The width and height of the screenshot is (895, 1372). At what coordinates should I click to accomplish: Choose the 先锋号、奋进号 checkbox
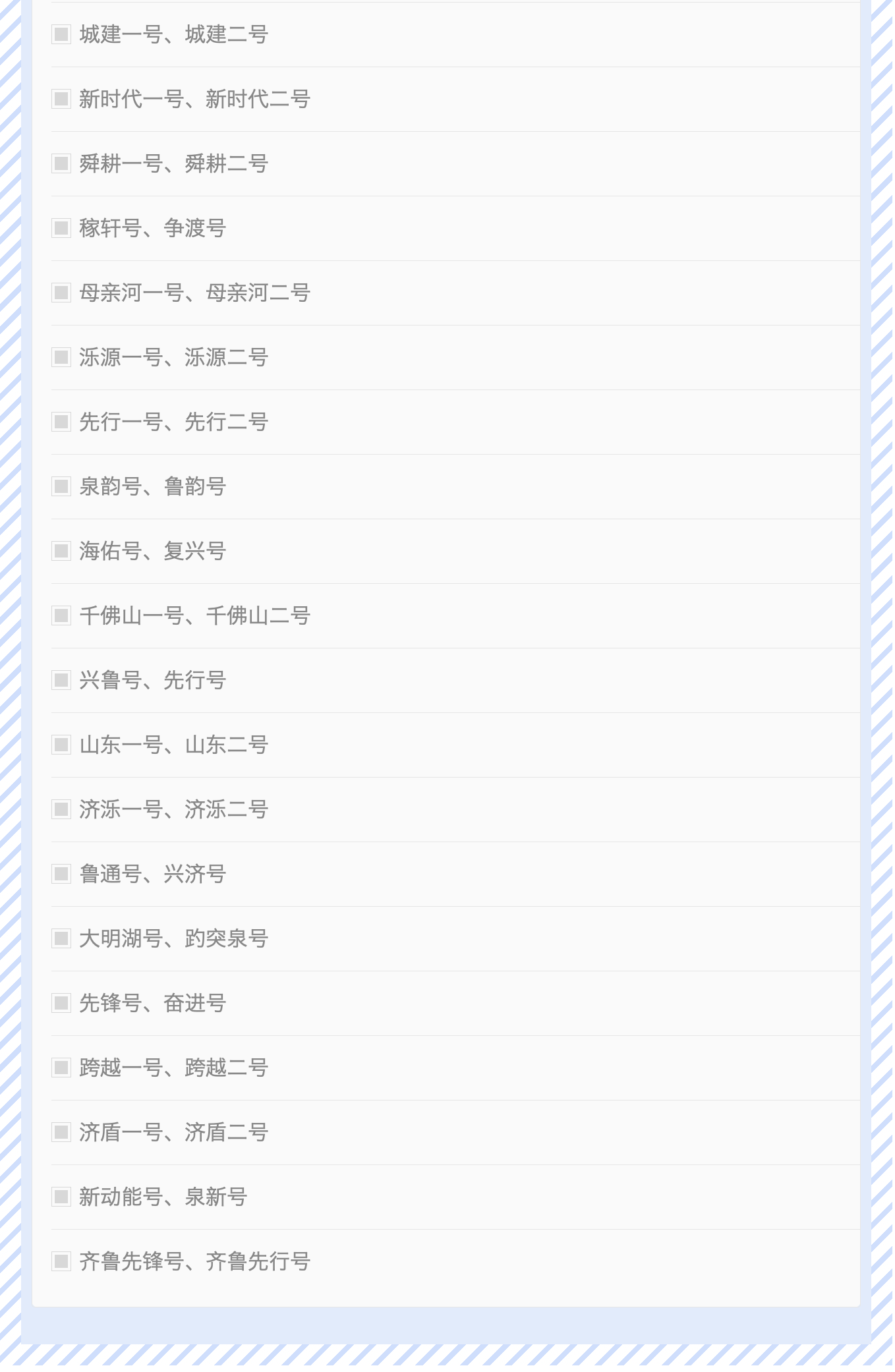61,1003
